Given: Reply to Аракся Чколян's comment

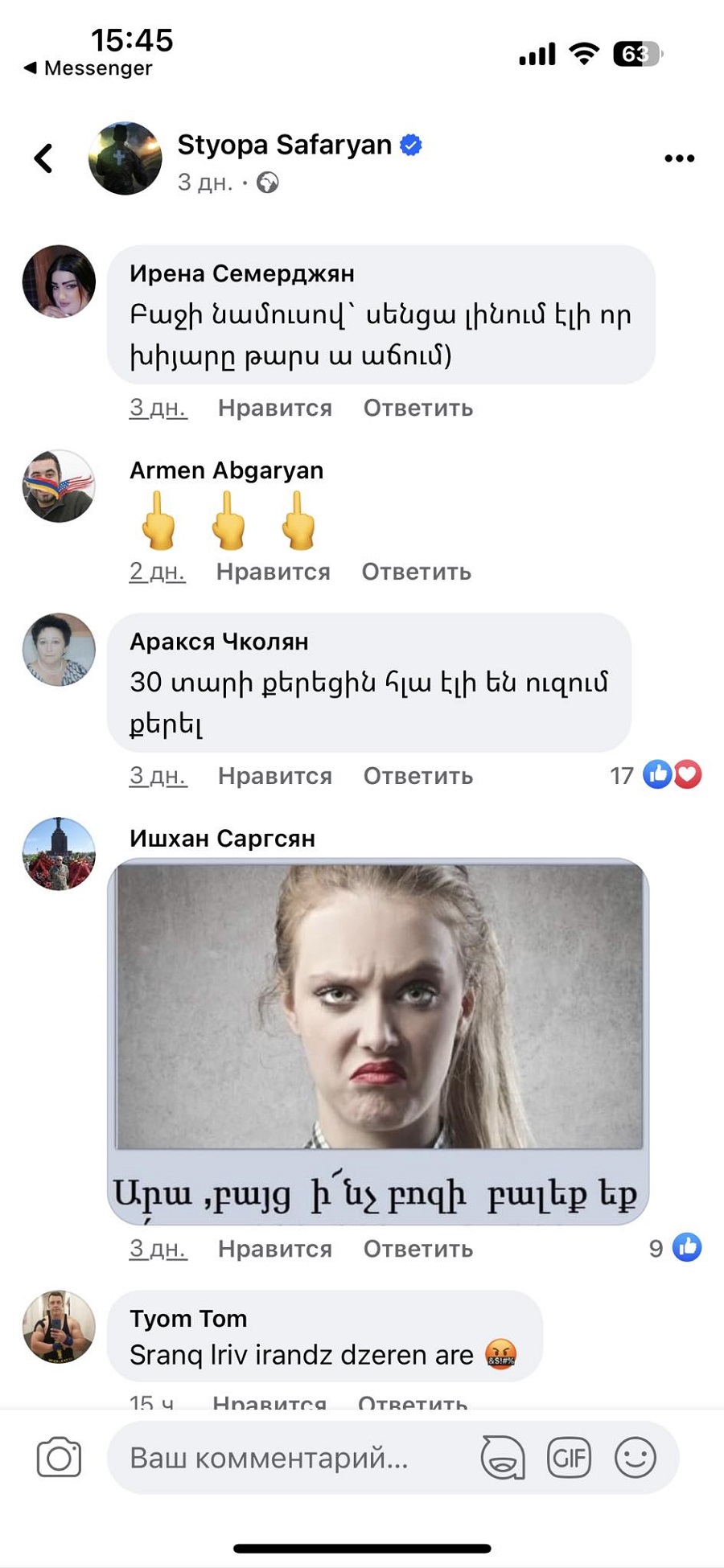Looking at the screenshot, I should [x=418, y=776].
